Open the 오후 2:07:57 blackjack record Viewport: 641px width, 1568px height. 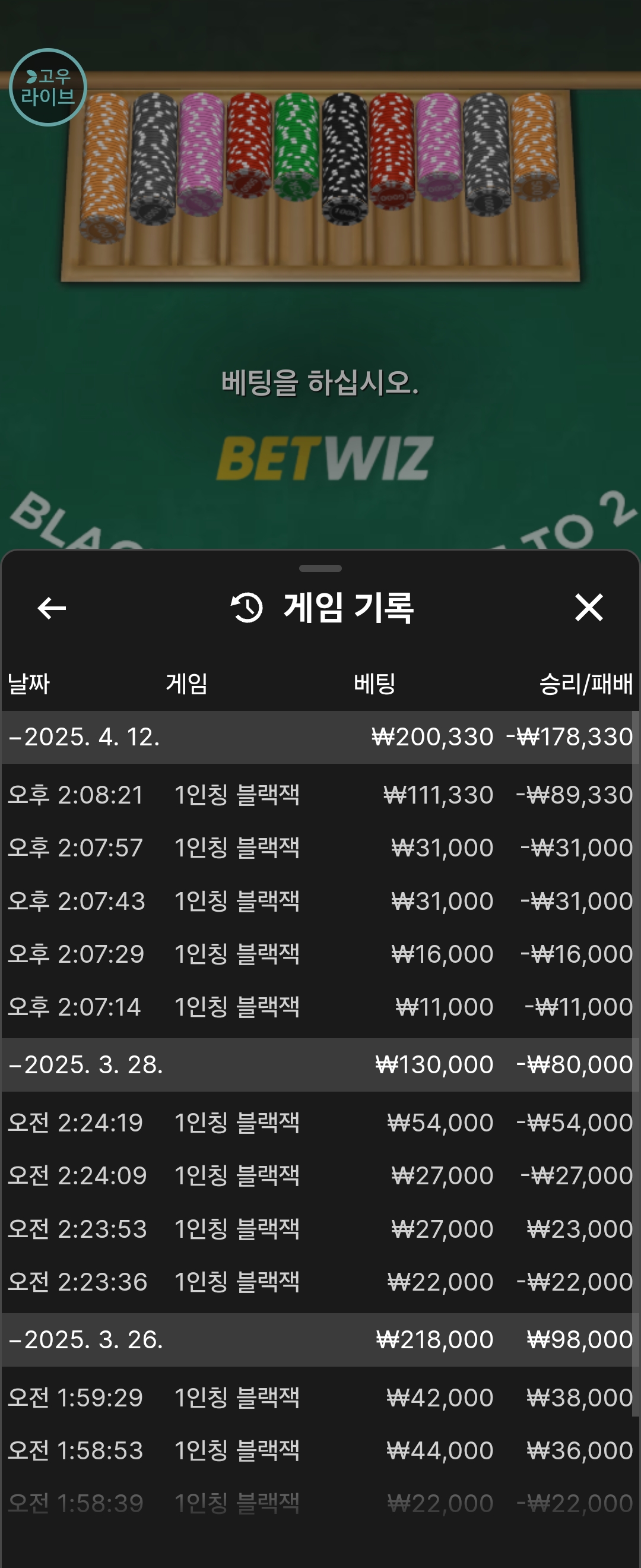click(320, 848)
